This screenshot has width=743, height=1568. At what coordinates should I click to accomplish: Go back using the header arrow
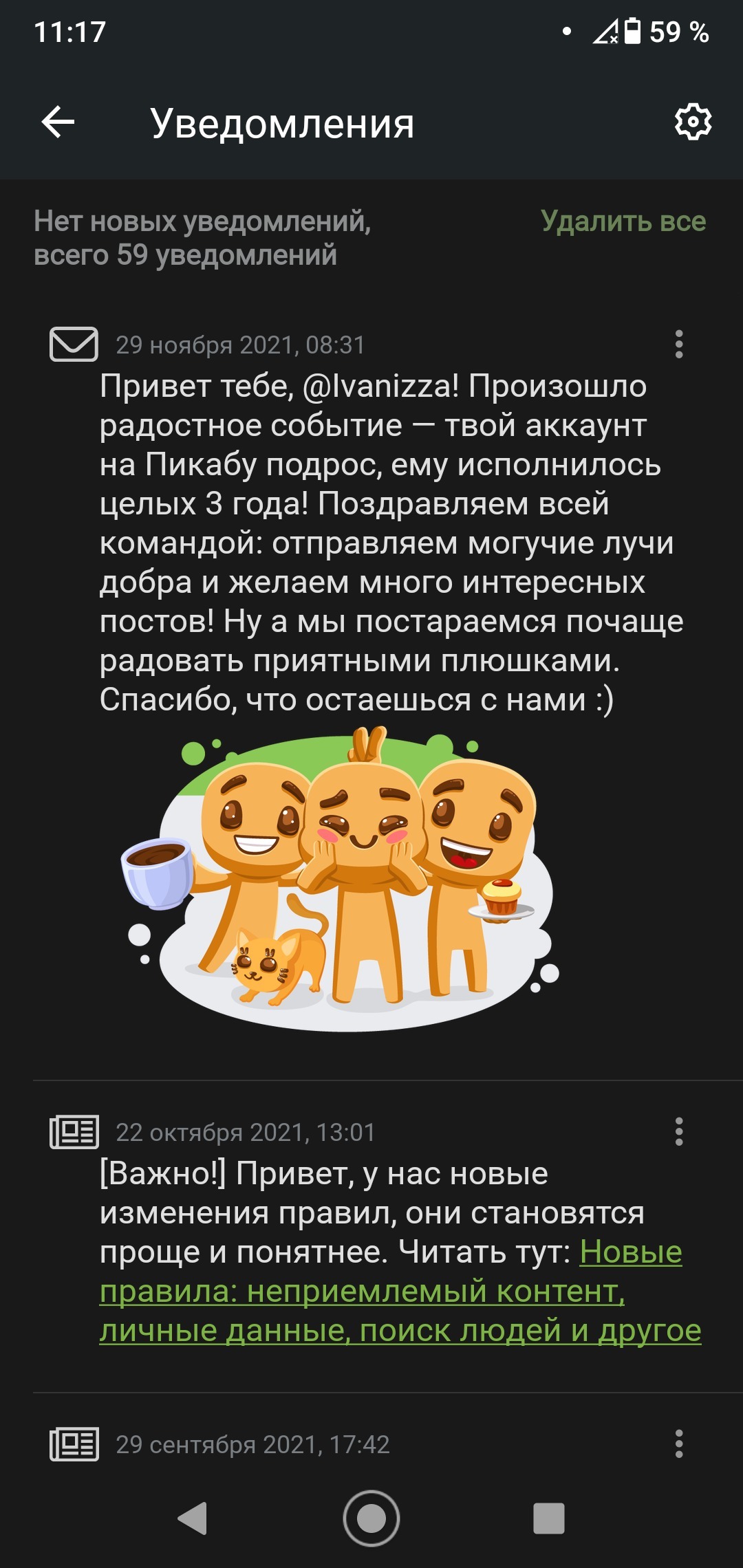(x=58, y=123)
